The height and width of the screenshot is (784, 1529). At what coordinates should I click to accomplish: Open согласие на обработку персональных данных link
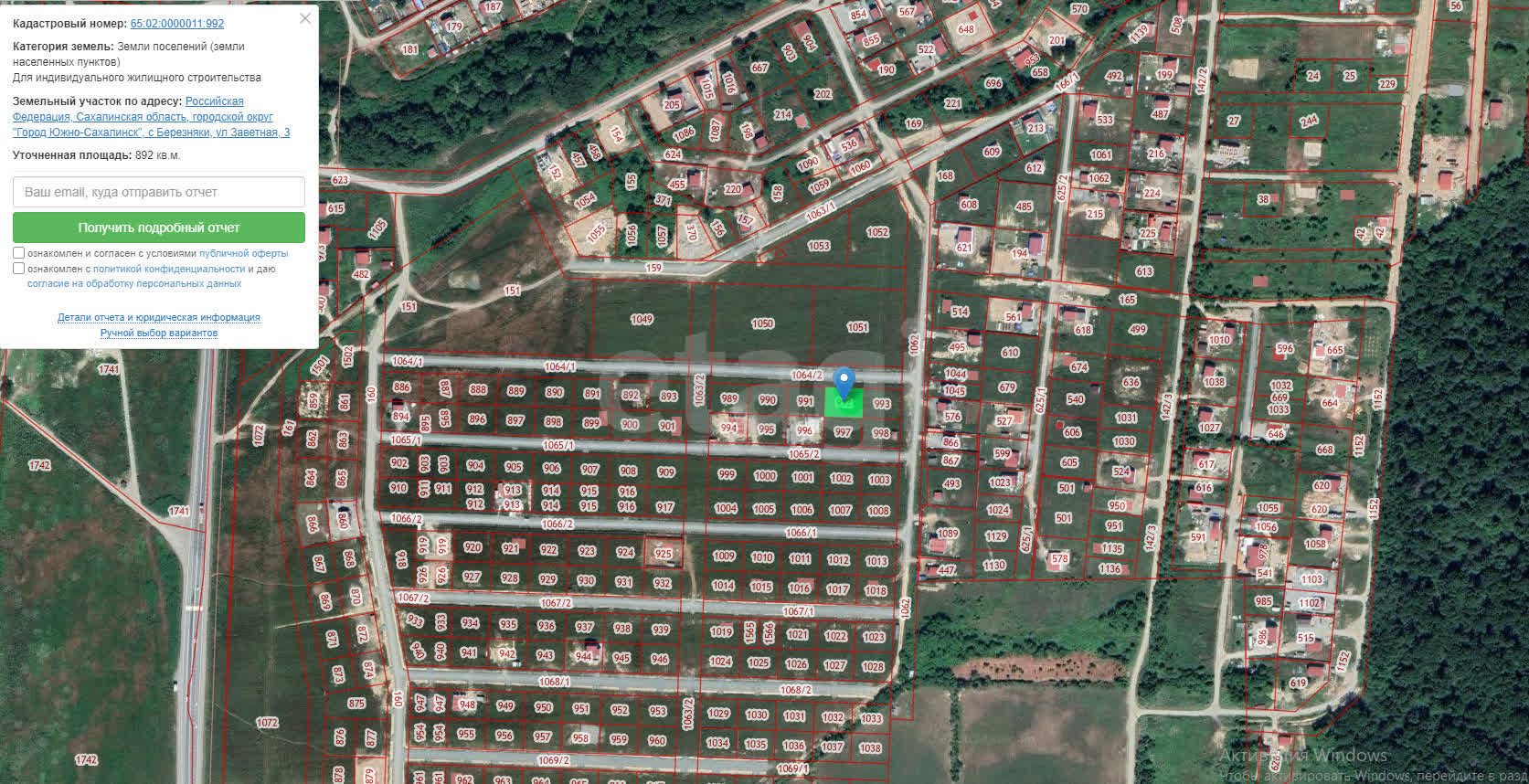point(134,283)
